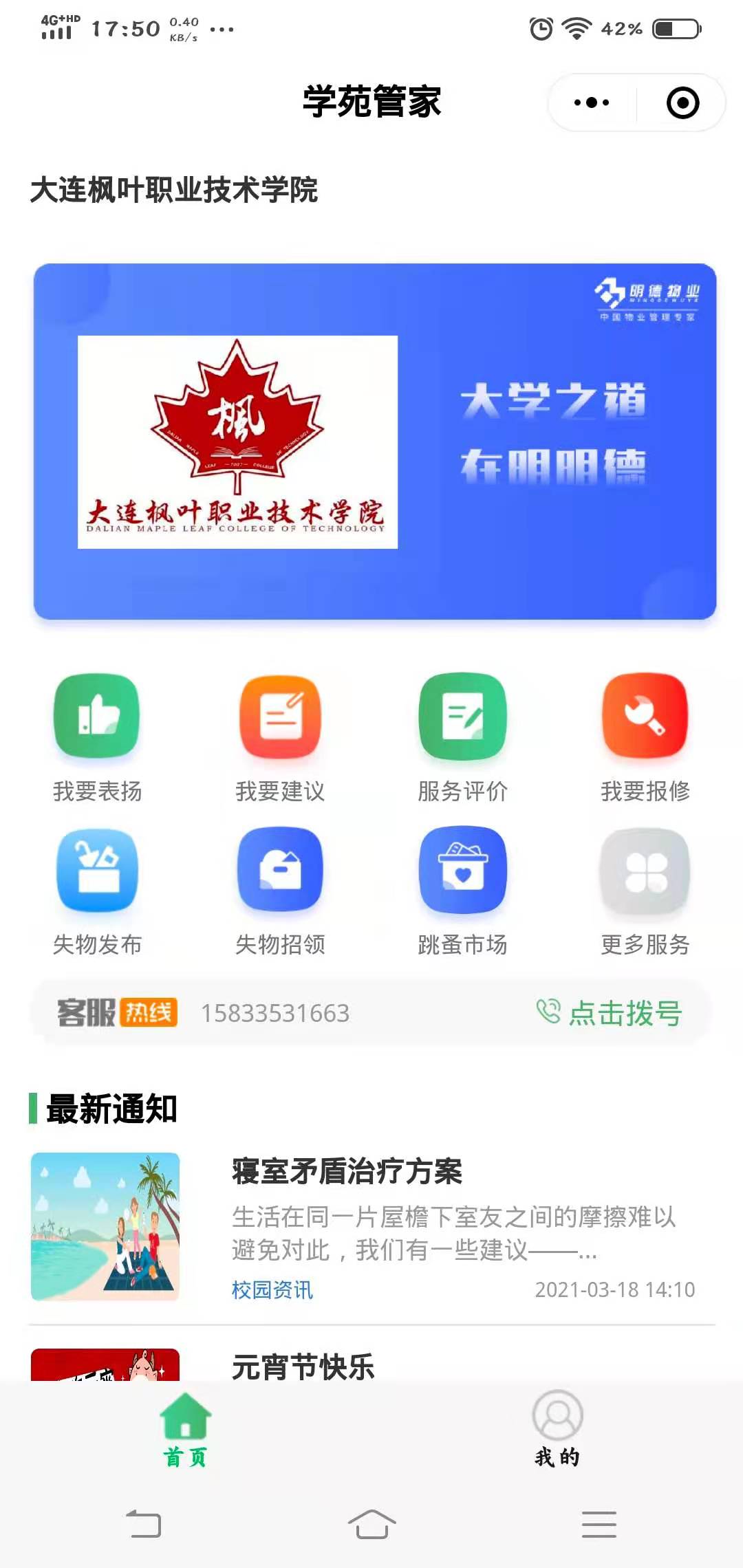Open the mini program more options menu

592,103
